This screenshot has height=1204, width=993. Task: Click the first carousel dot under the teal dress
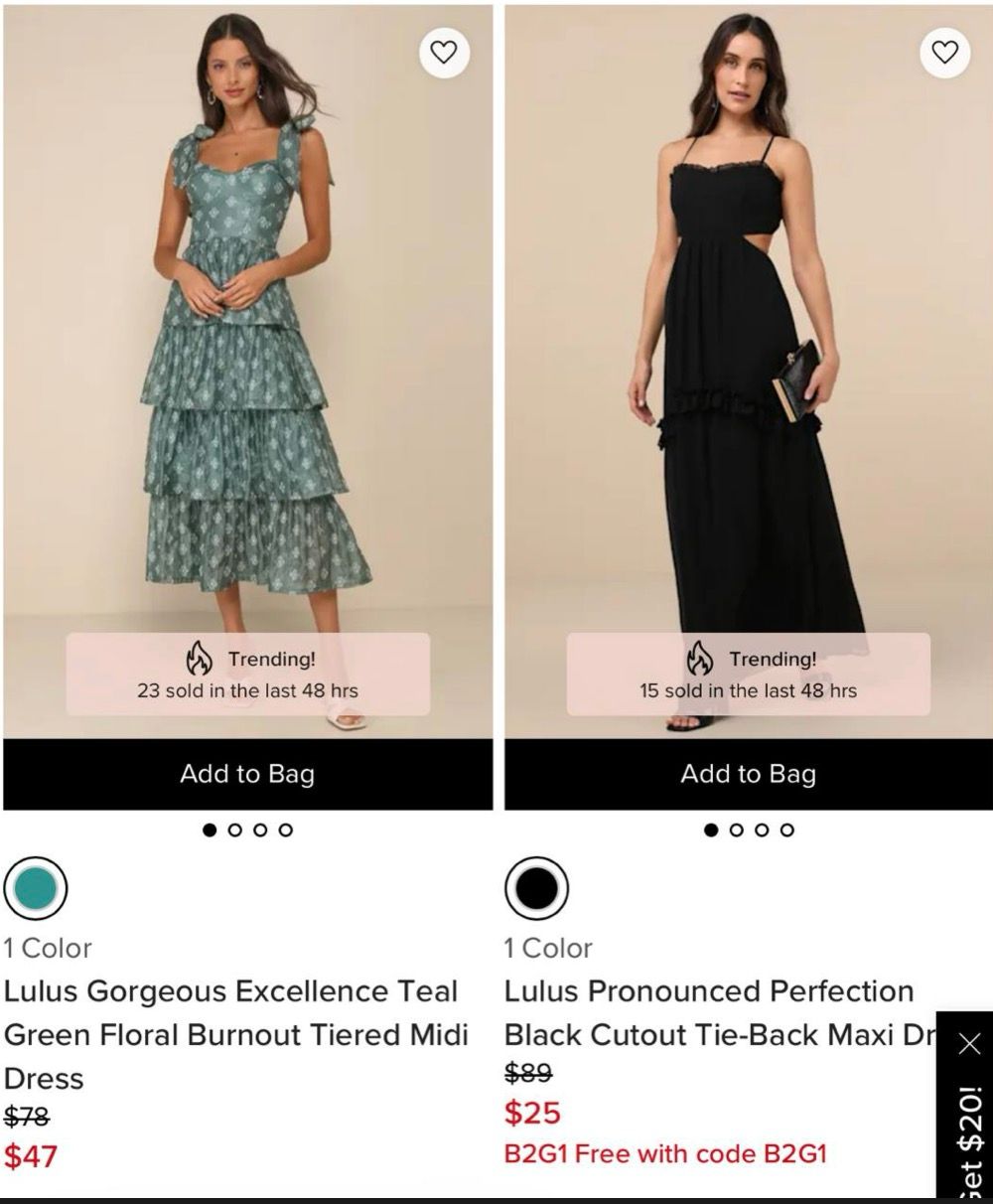click(x=211, y=829)
